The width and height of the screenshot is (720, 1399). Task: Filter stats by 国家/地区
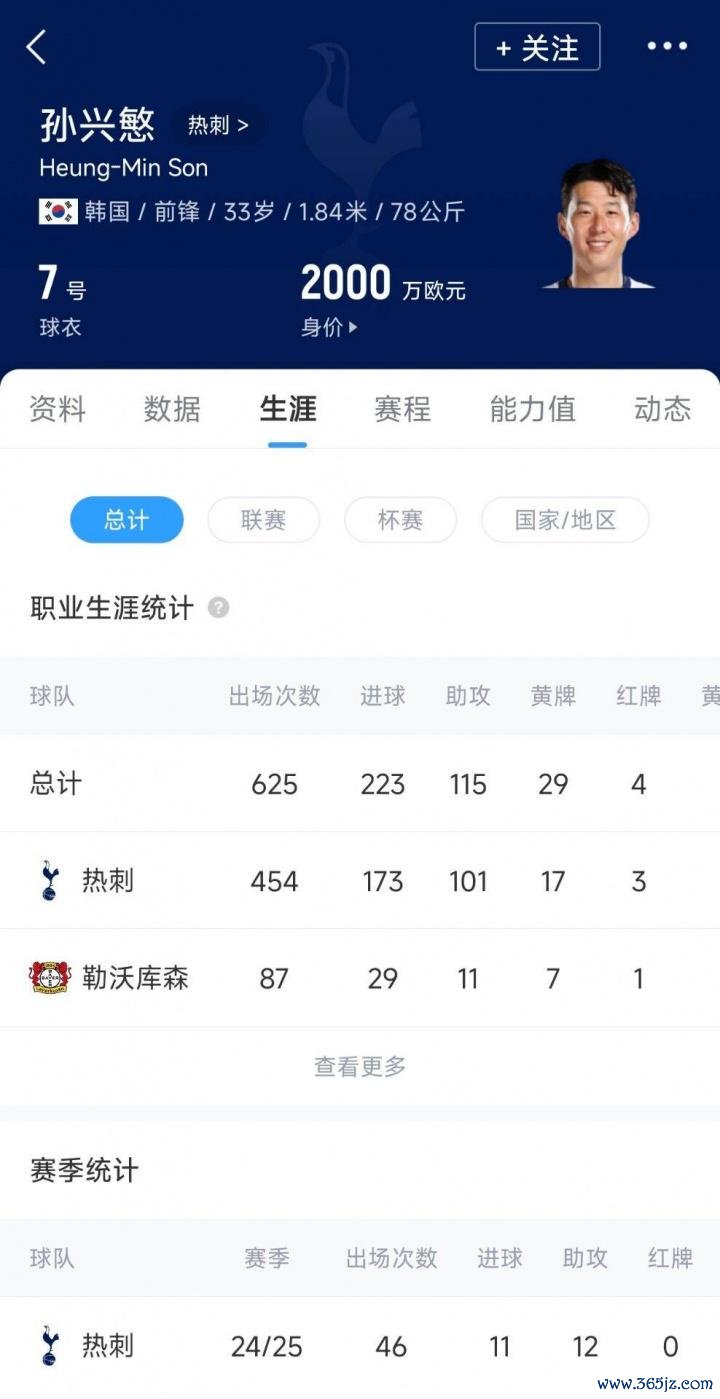click(x=565, y=520)
